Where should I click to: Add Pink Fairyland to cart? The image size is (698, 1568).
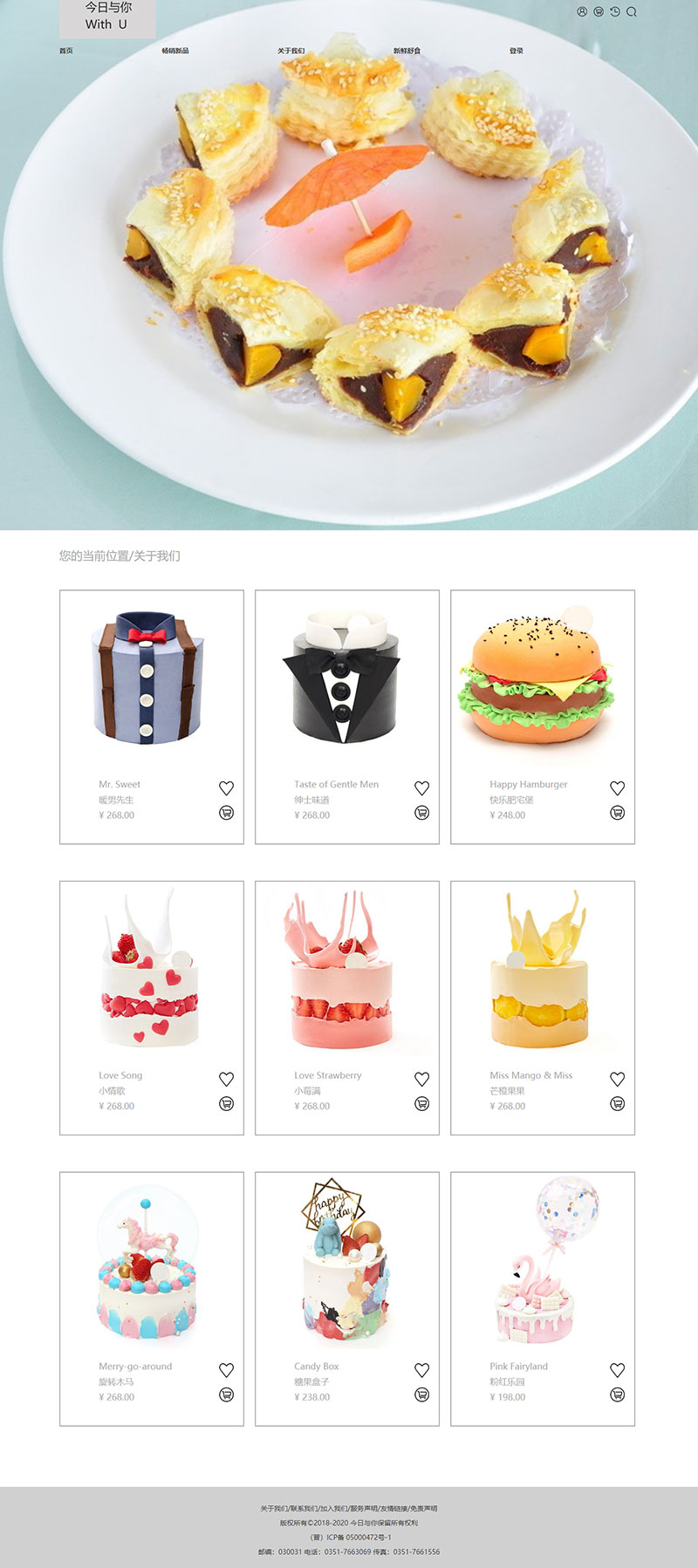[617, 1395]
